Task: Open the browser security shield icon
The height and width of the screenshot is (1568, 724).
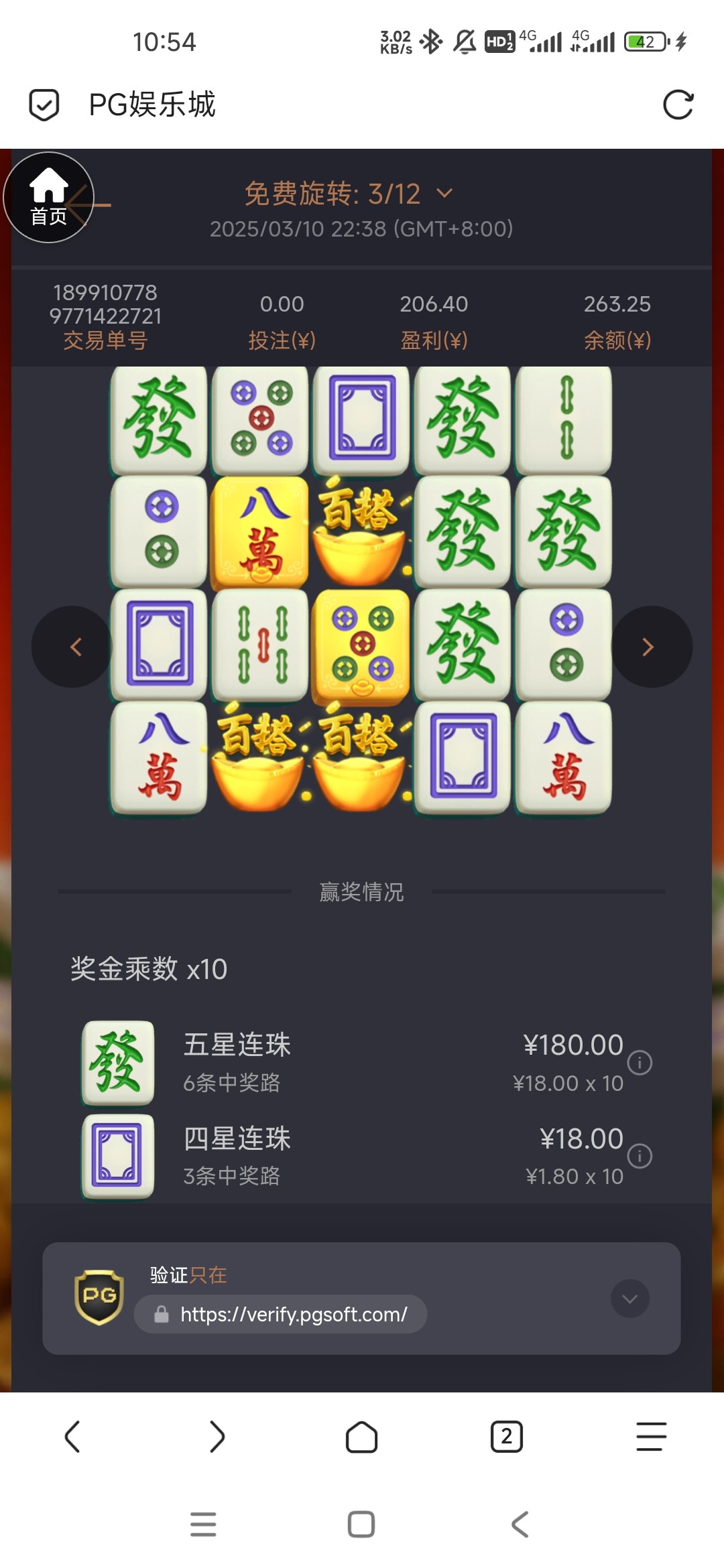Action: point(44,105)
